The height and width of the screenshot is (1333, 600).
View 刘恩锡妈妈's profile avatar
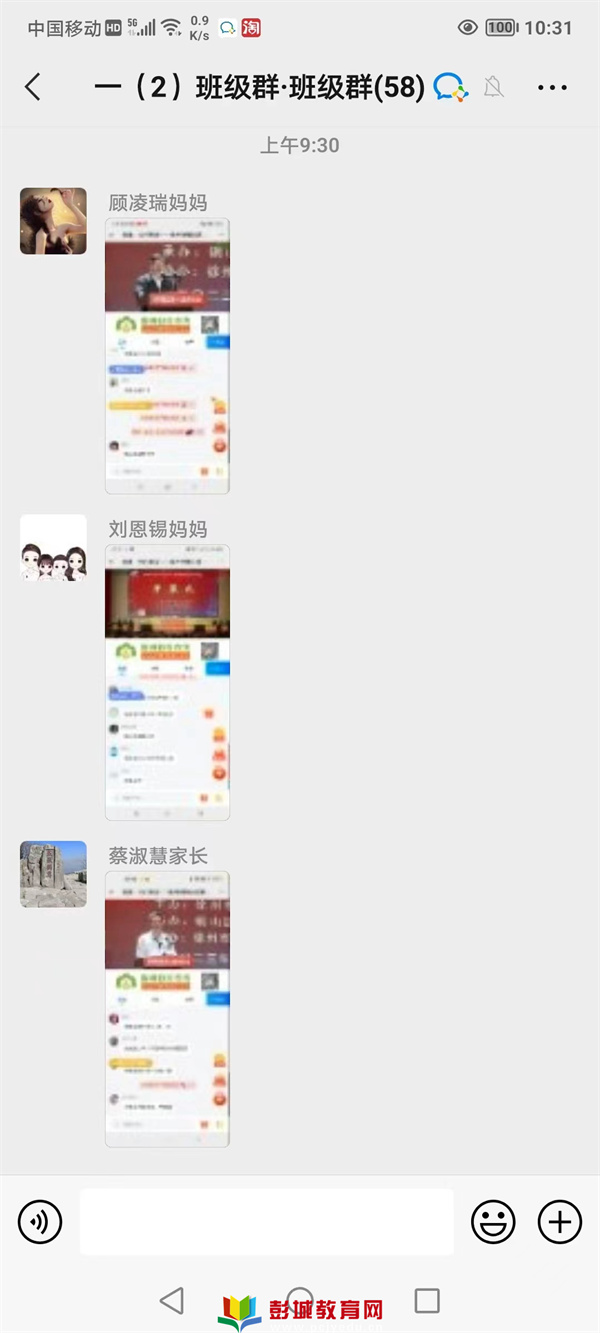click(53, 548)
